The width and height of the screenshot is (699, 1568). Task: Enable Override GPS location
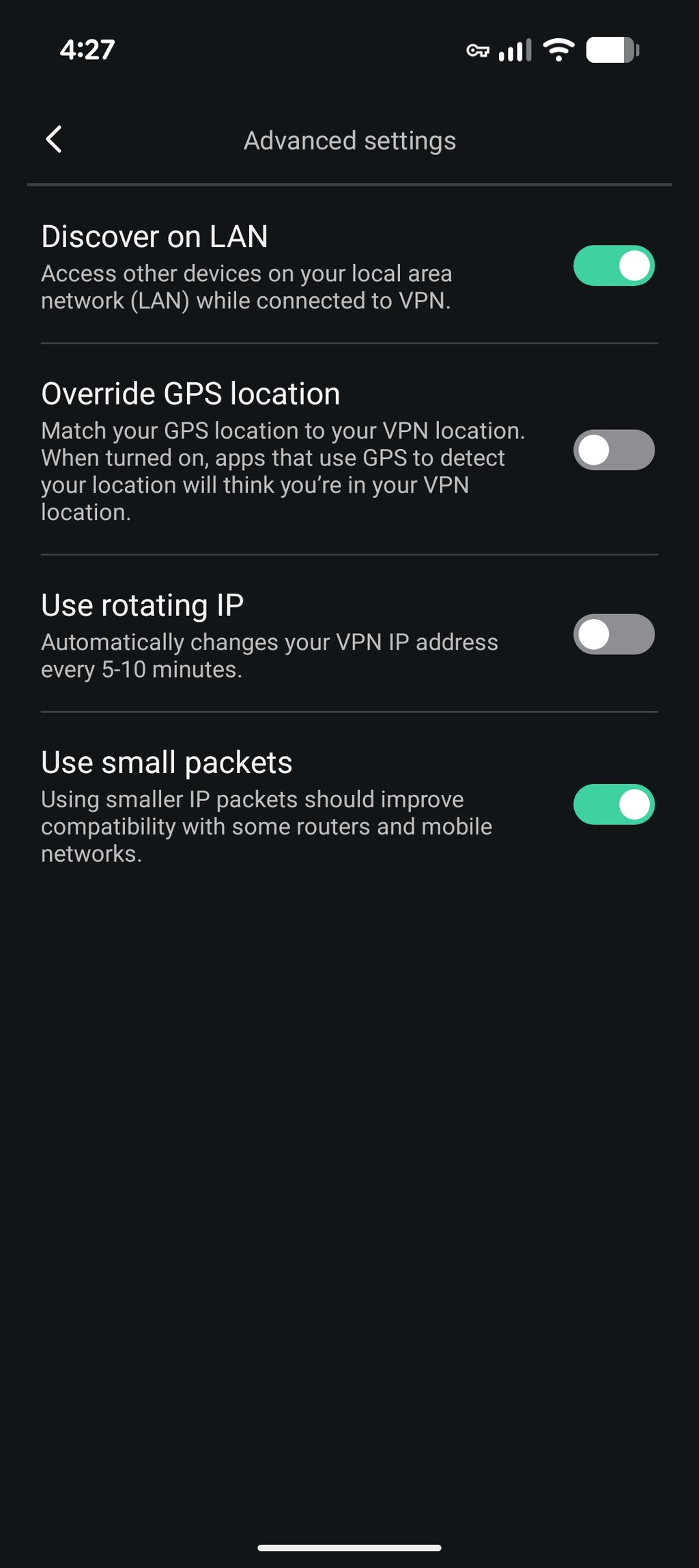point(614,450)
